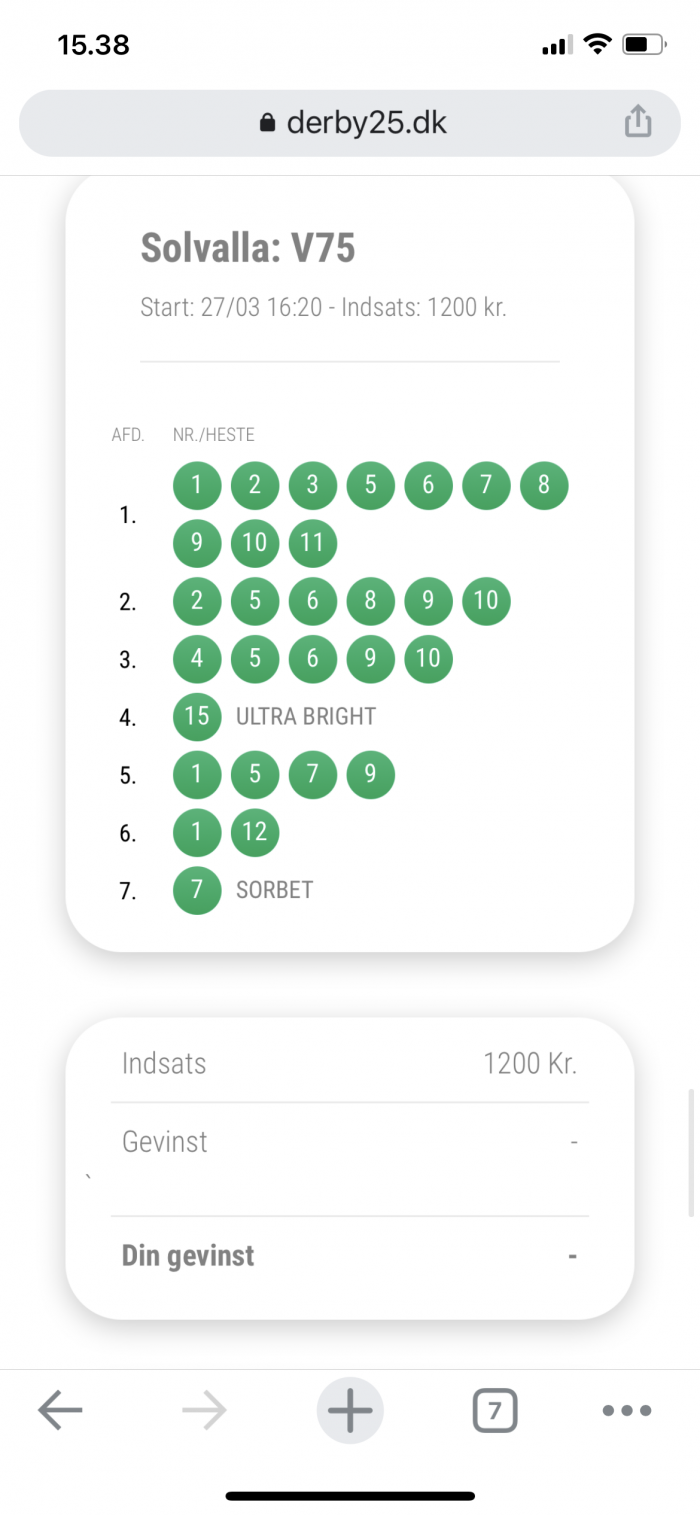Share this page via the share icon
Image resolution: width=700 pixels, height=1515 pixels.
coord(638,122)
